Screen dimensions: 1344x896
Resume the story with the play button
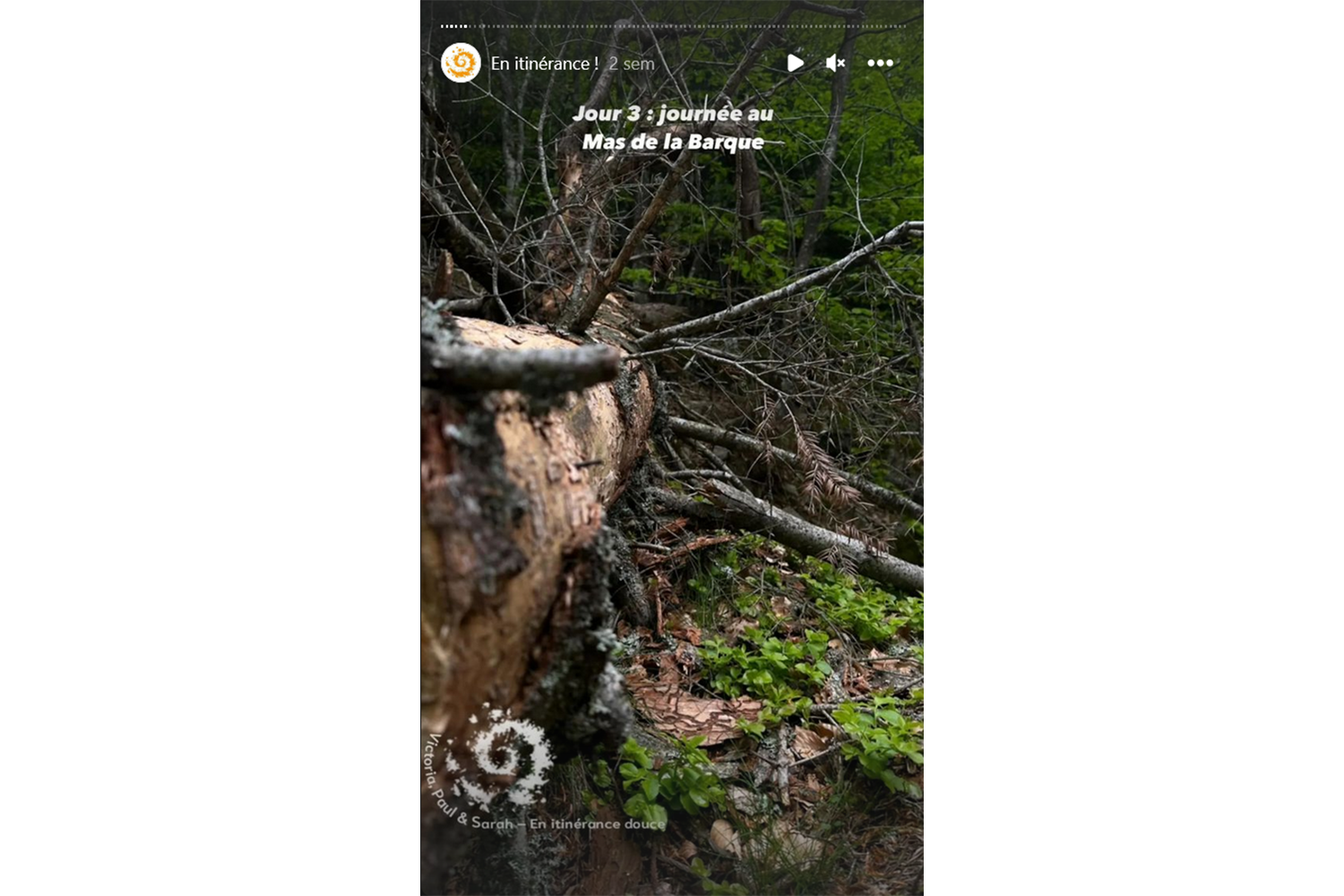pos(795,63)
